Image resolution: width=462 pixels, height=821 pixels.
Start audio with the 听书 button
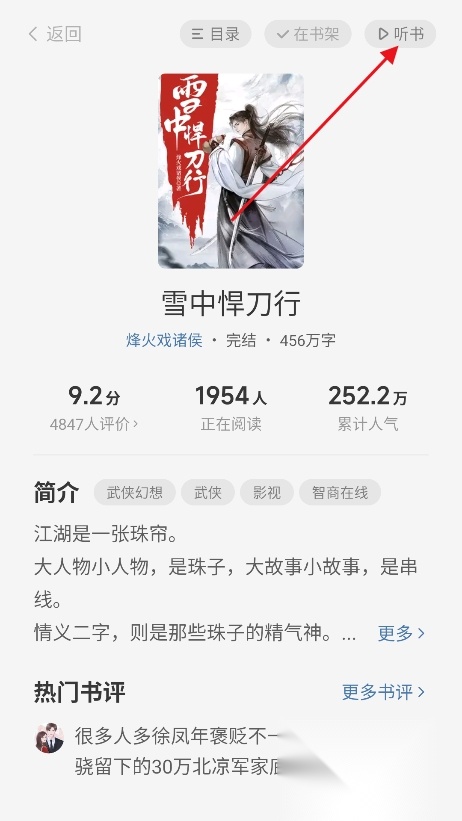click(x=400, y=34)
